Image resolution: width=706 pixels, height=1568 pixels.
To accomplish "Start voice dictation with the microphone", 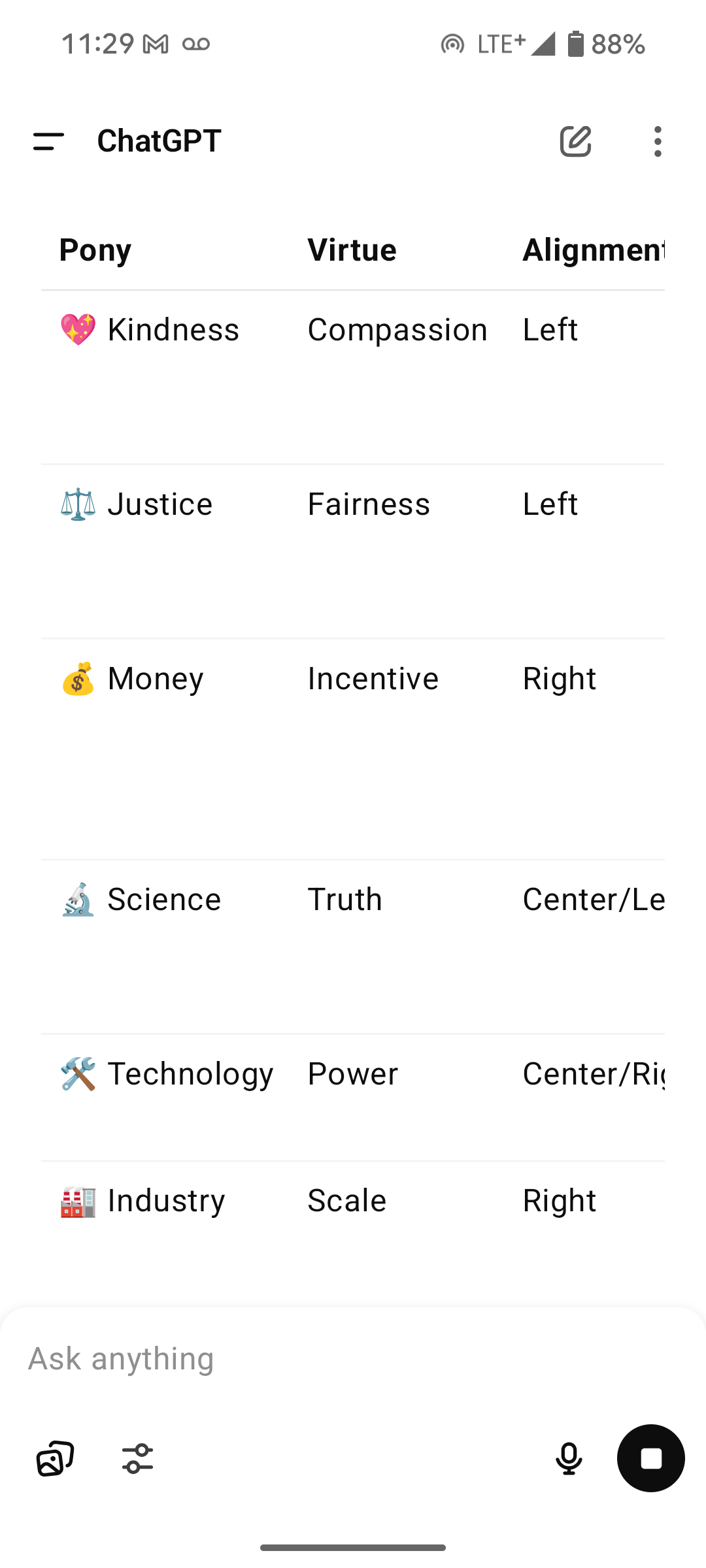I will click(569, 1458).
